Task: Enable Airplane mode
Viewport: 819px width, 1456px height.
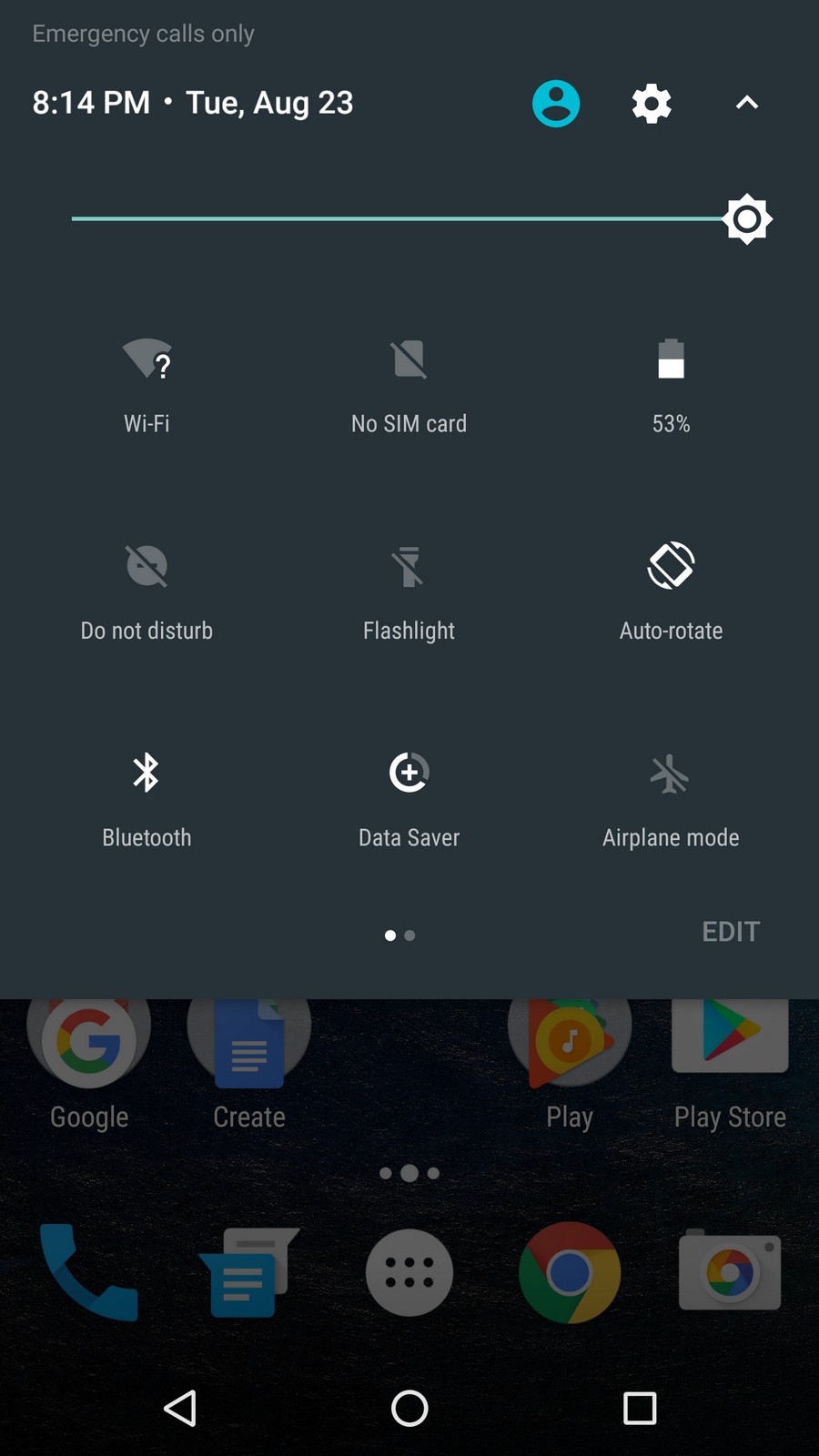Action: pyautogui.click(x=671, y=797)
